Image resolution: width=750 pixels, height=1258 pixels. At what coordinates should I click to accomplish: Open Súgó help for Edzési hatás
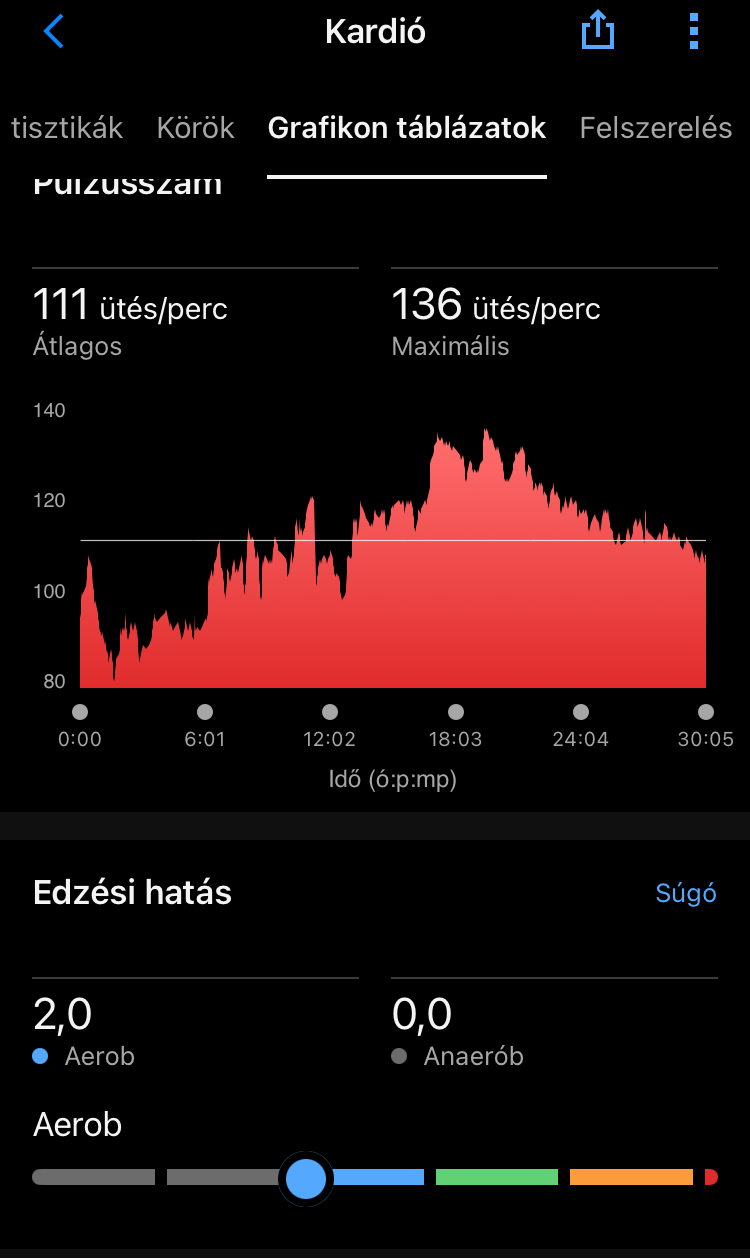686,893
